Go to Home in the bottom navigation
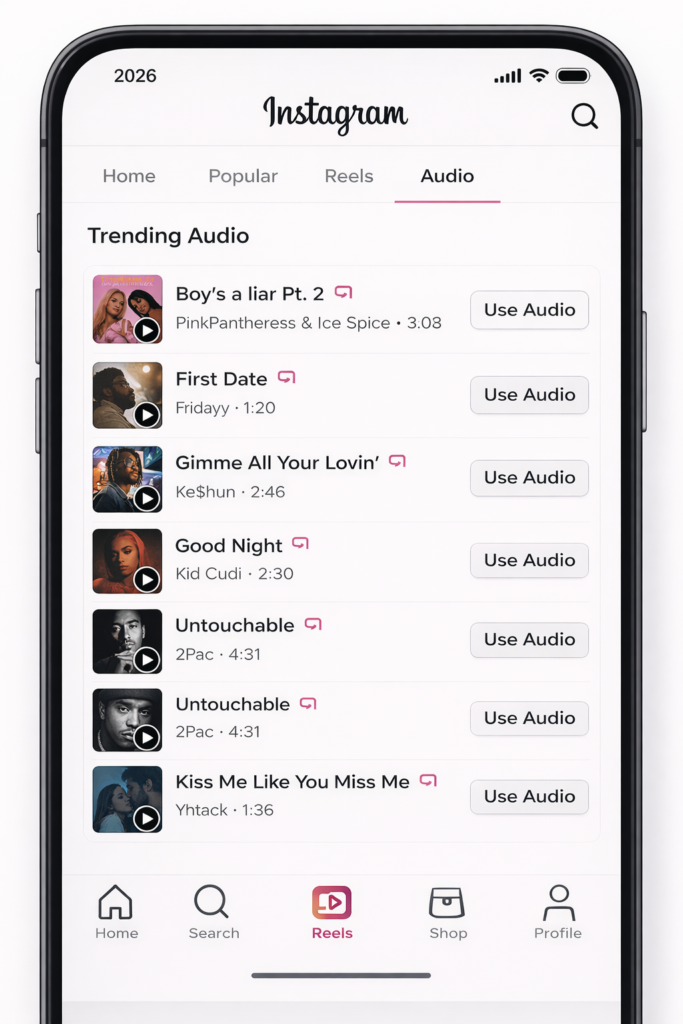Viewport: 683px width, 1024px height. tap(116, 912)
